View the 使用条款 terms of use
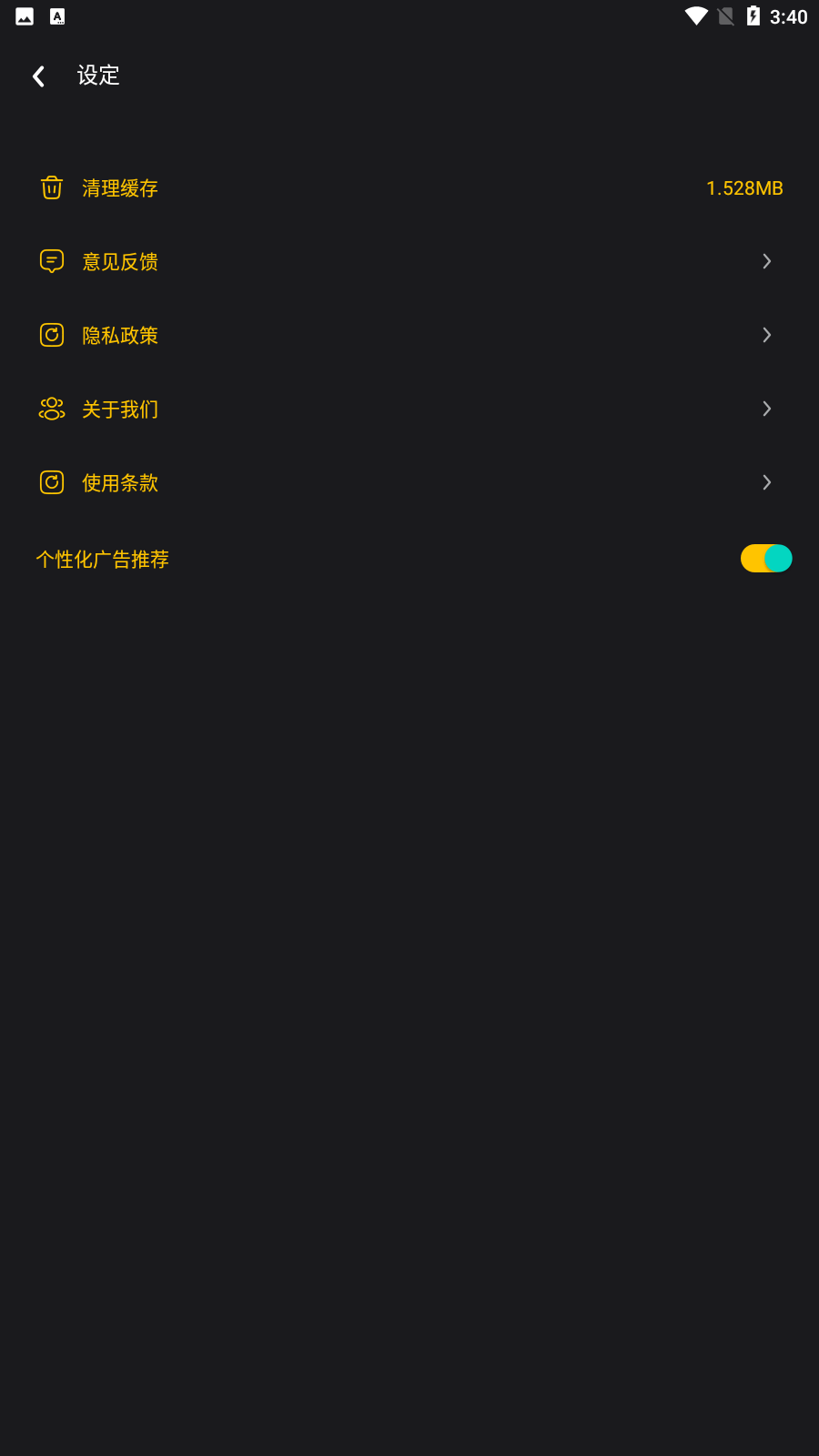 (x=120, y=483)
